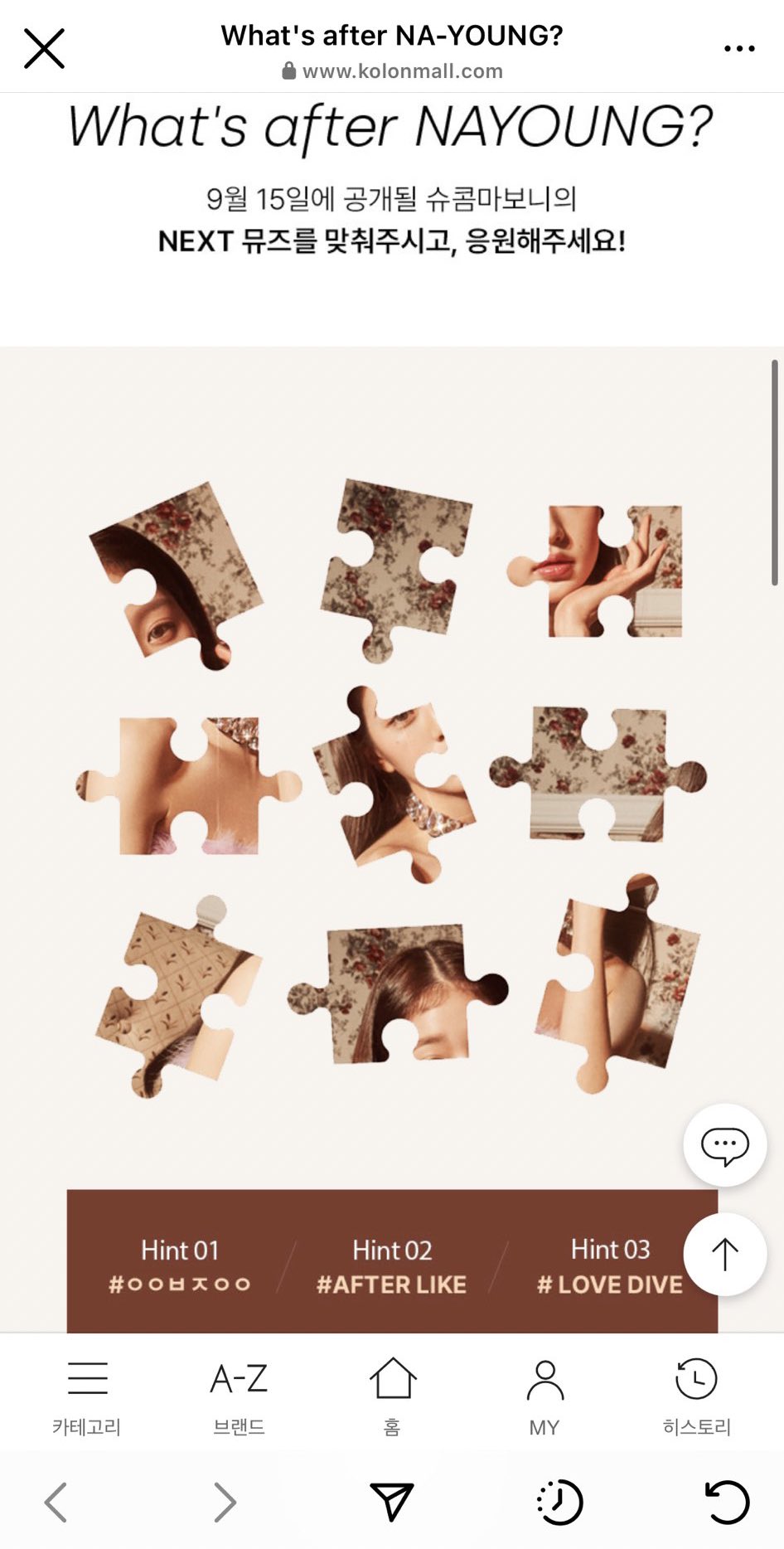
Task: Open the three-dot overflow menu
Action: click(x=739, y=49)
